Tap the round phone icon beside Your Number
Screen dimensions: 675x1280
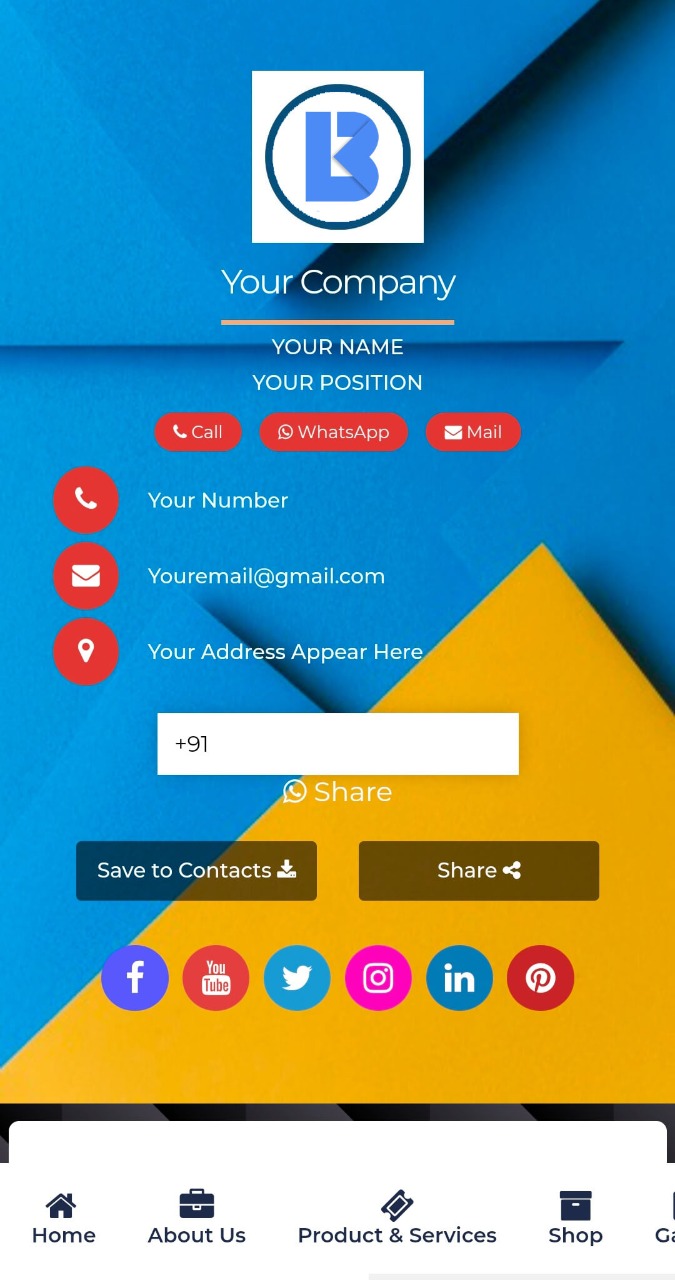coord(86,500)
